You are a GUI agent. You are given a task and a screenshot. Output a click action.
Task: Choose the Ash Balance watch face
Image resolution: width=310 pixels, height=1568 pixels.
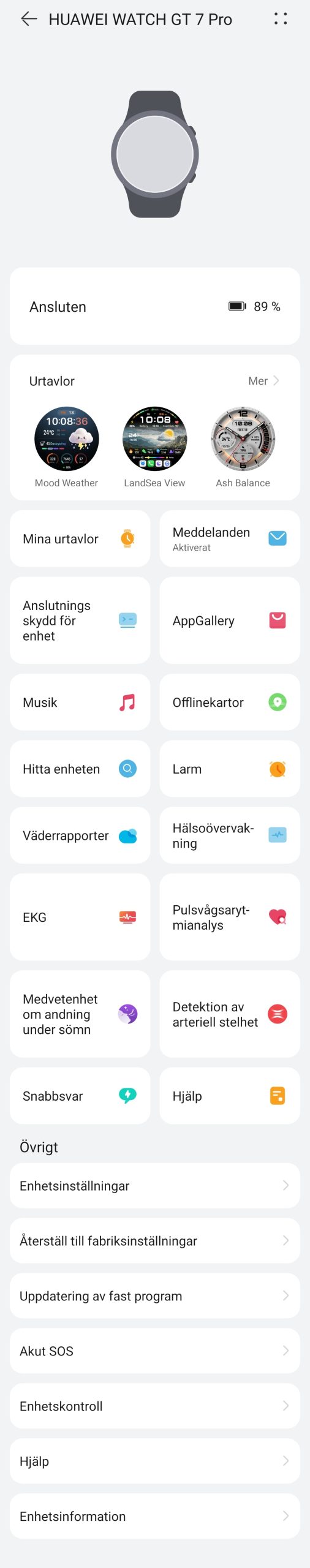pos(243,447)
